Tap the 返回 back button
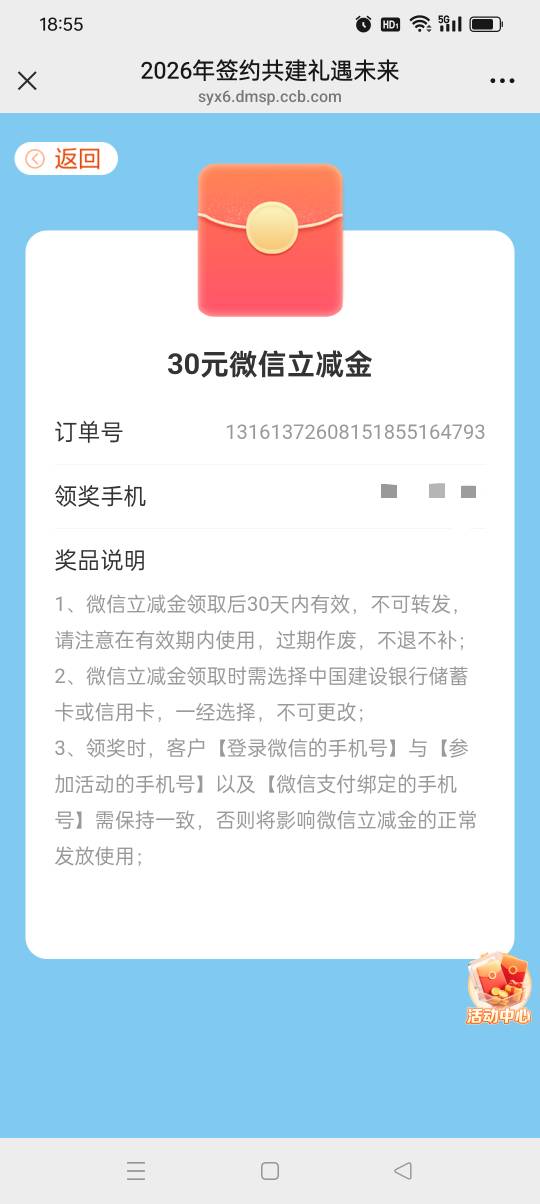 pos(66,158)
